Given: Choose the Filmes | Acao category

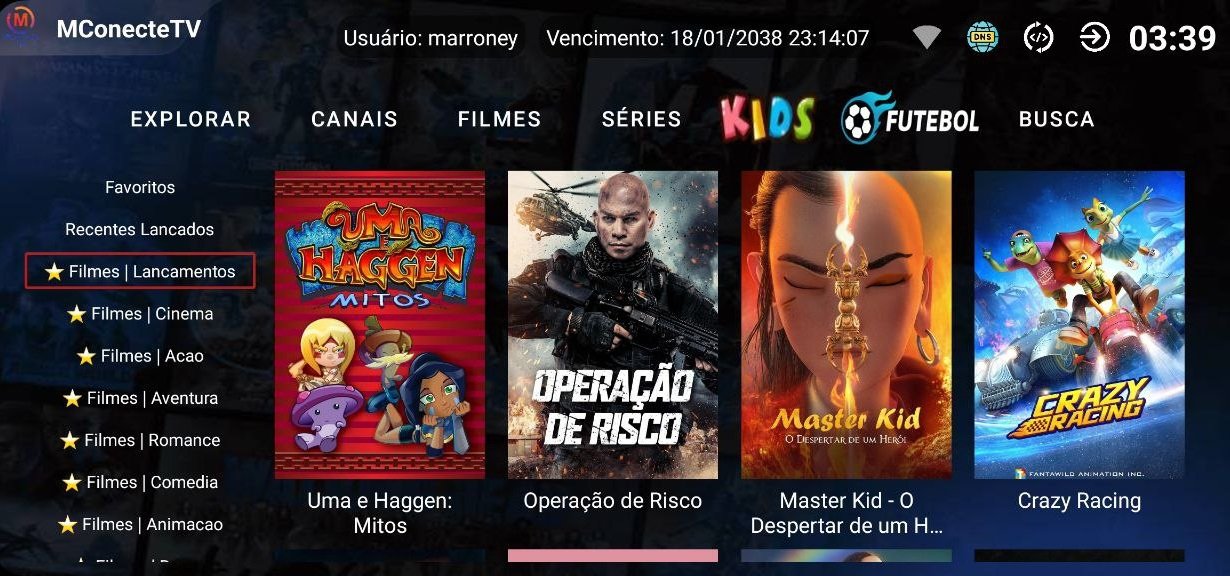Looking at the screenshot, I should coord(140,356).
